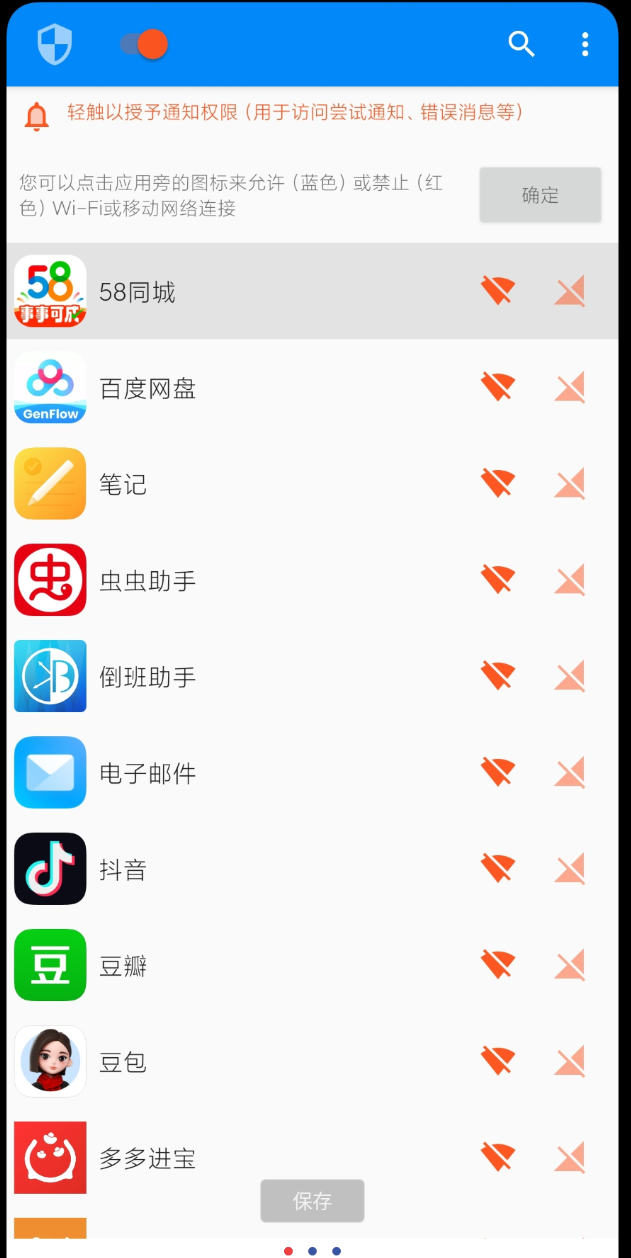631x1258 pixels.
Task: Open the overflow menu
Action: [x=585, y=45]
